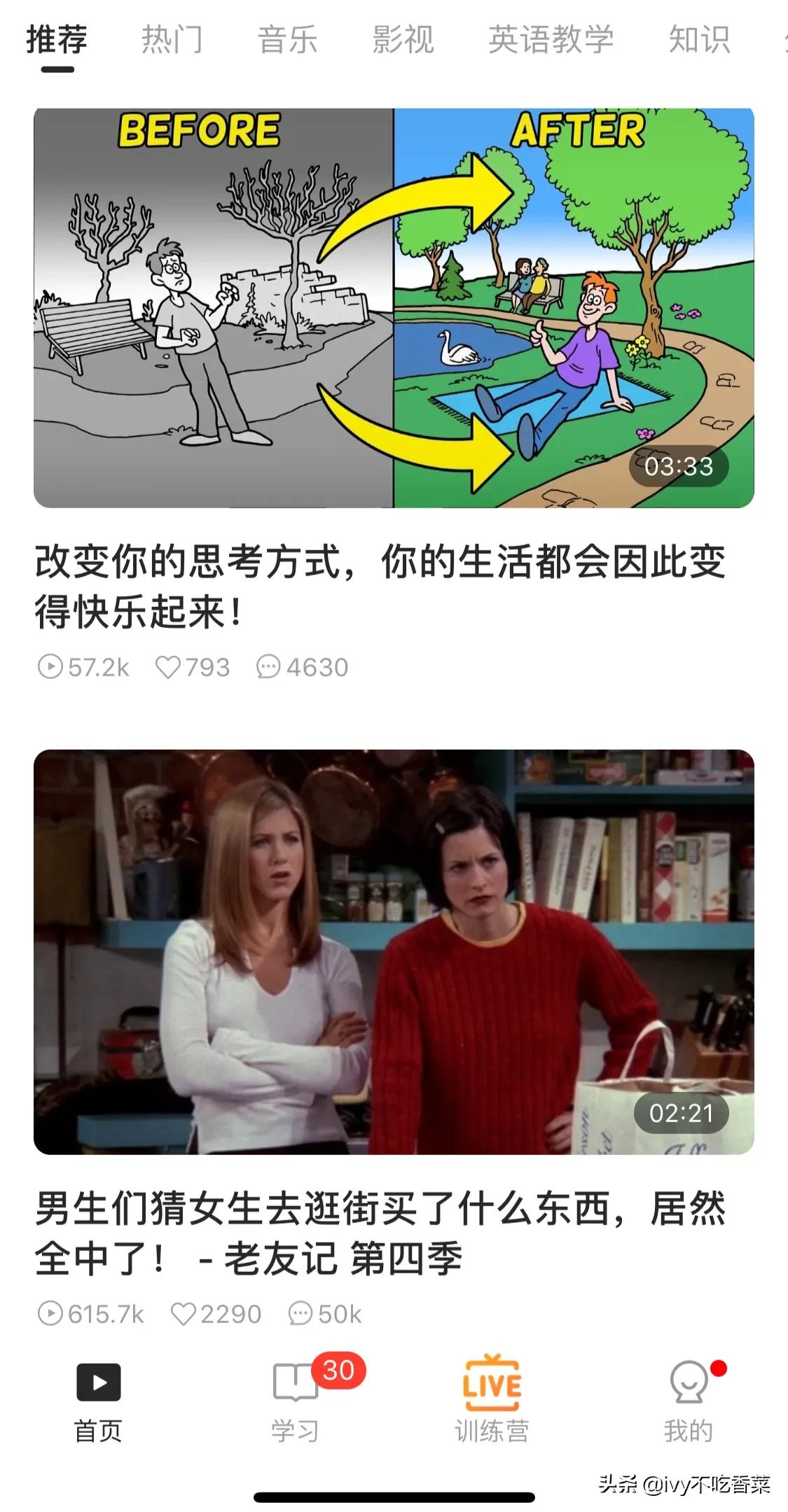Switch to the 我的 profile tab
The width and height of the screenshot is (788, 1512).
688,1396
